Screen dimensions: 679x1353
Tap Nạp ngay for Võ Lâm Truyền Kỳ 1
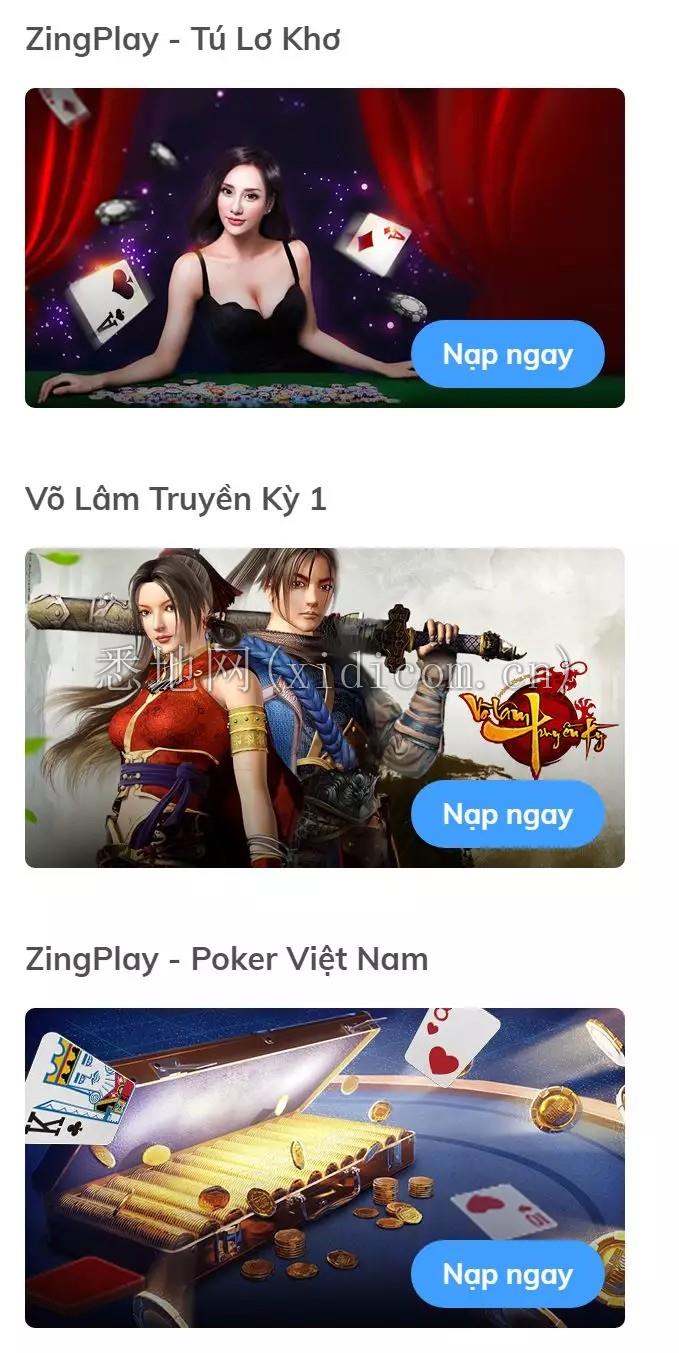coord(507,814)
